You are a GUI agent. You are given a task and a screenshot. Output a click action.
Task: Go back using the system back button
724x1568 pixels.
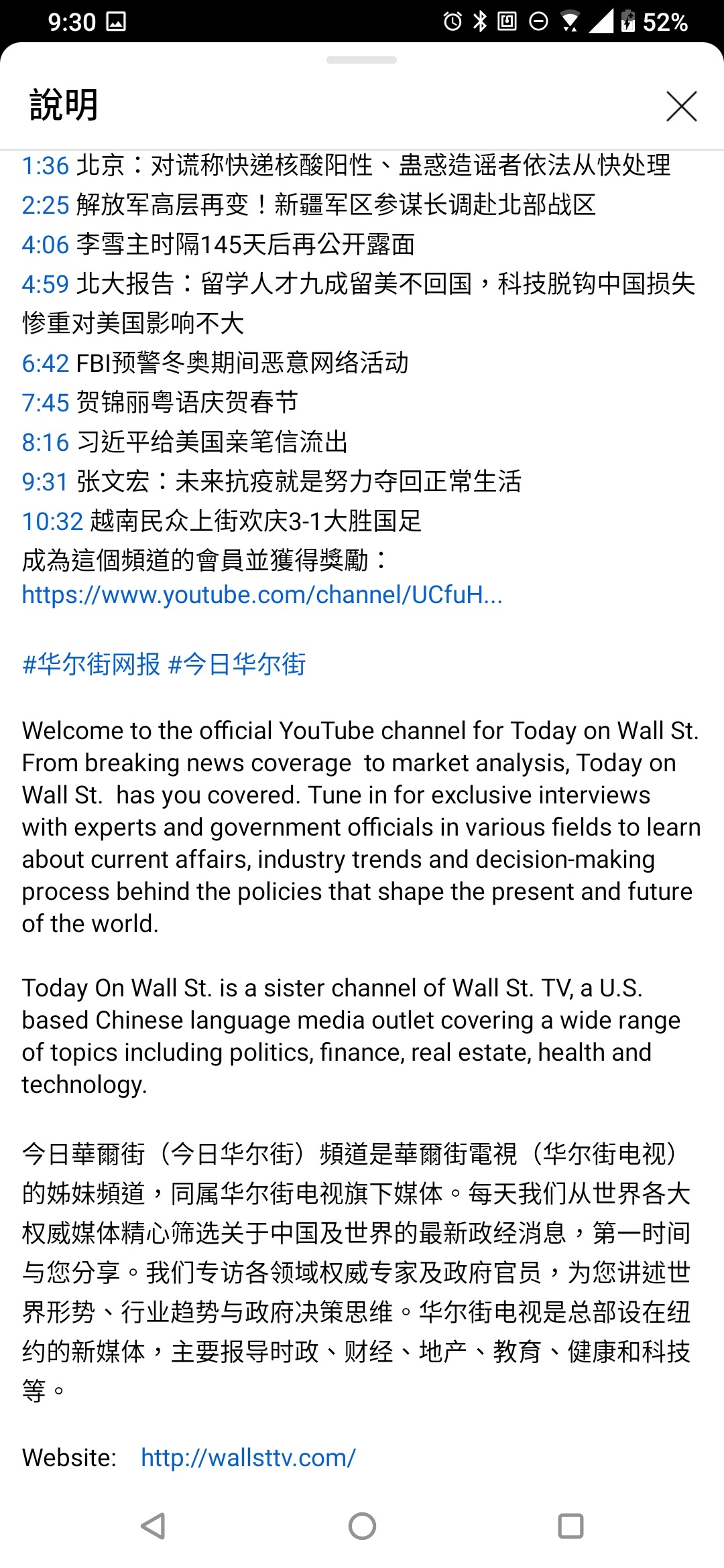pos(154,1526)
